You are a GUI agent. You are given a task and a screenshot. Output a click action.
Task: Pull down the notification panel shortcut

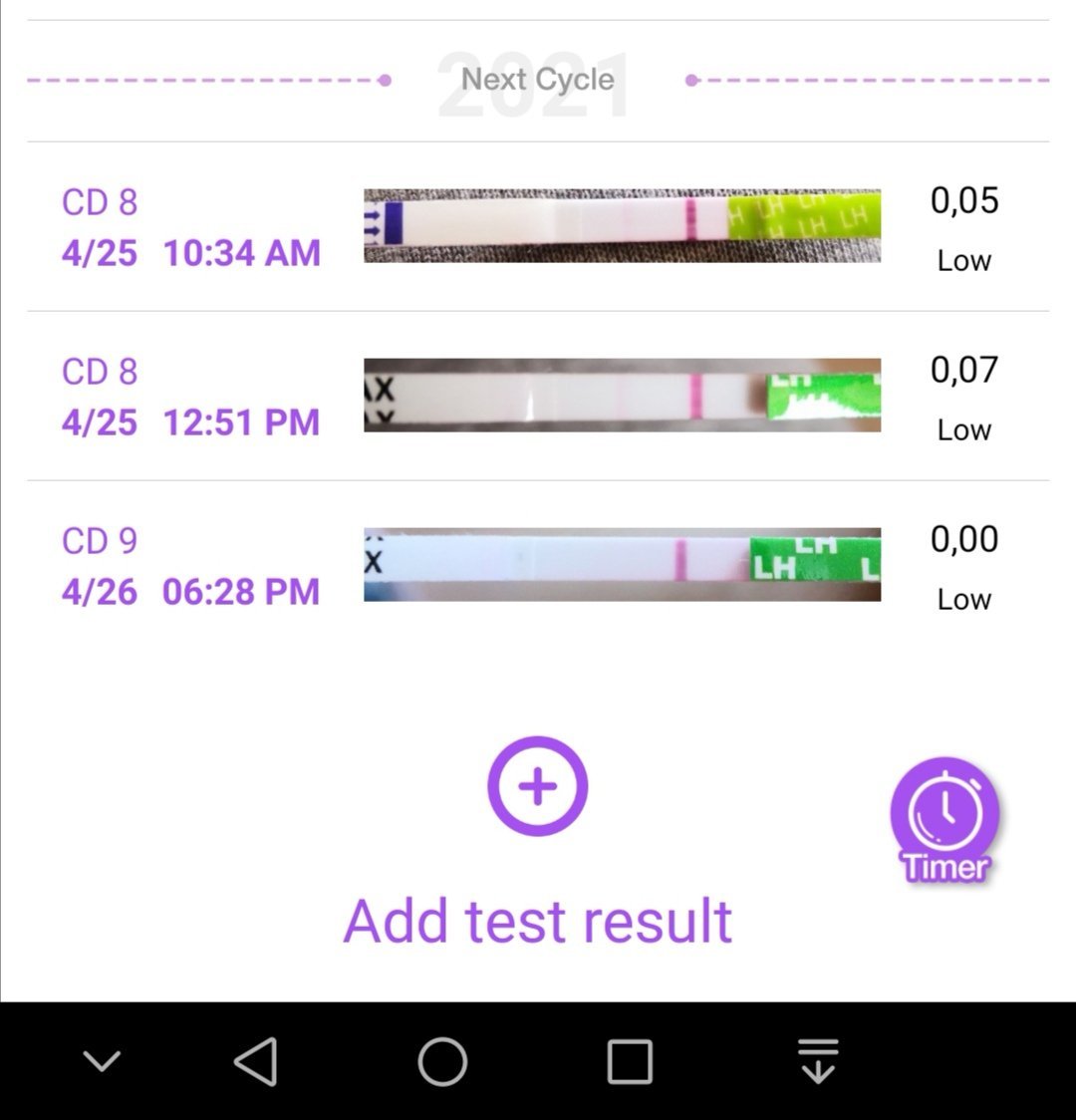click(x=817, y=1061)
